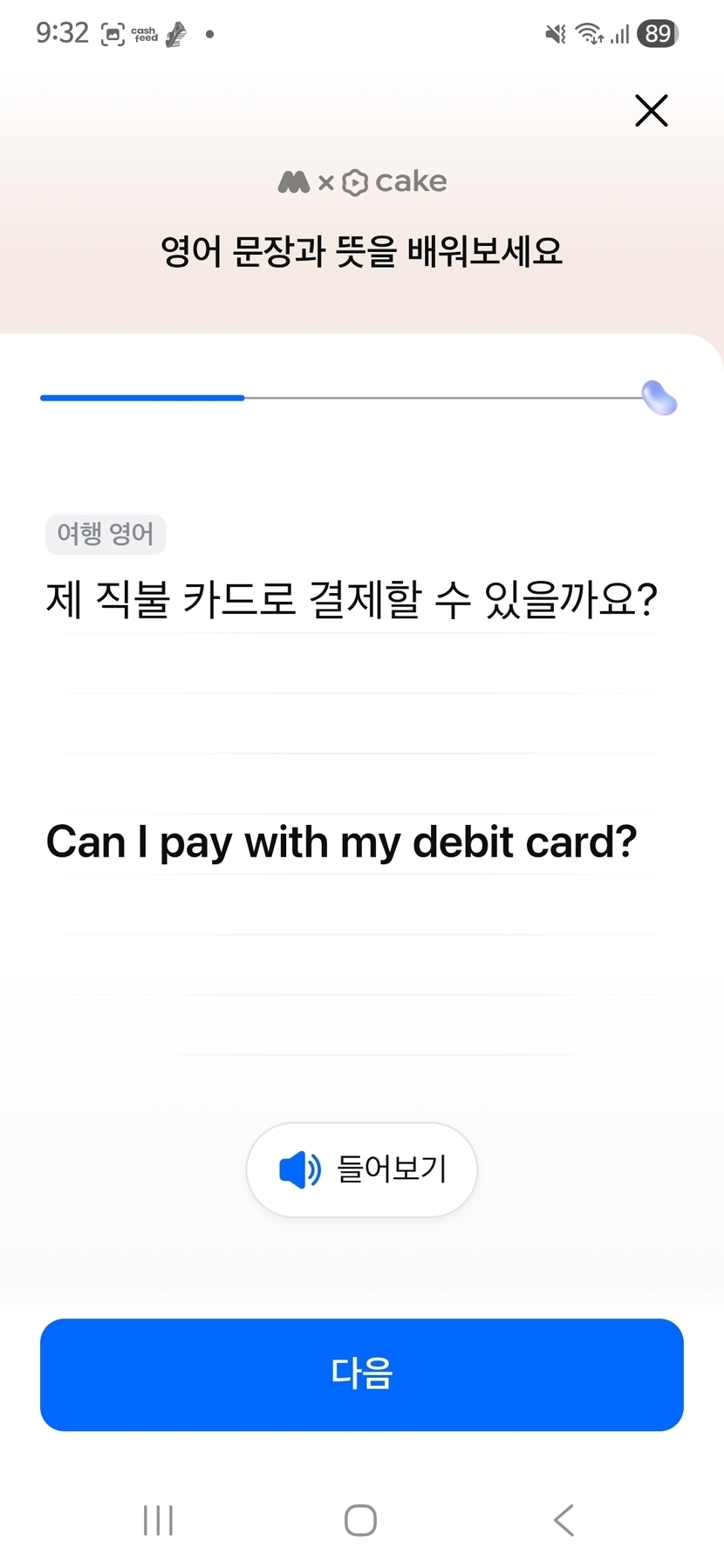Go to the next sentence with 다음

(361, 1374)
